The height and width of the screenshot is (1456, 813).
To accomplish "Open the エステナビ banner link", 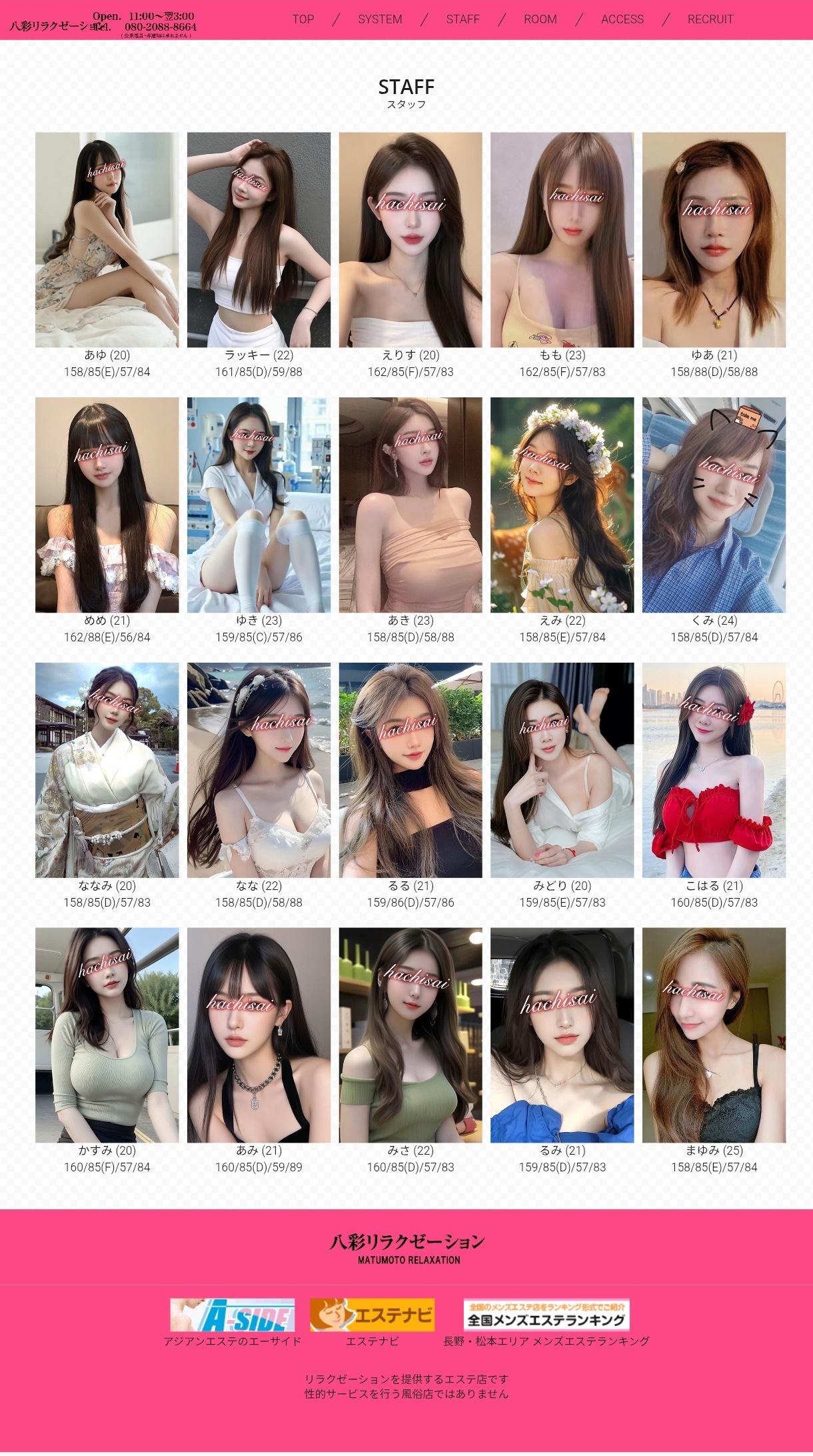I will (x=372, y=1315).
